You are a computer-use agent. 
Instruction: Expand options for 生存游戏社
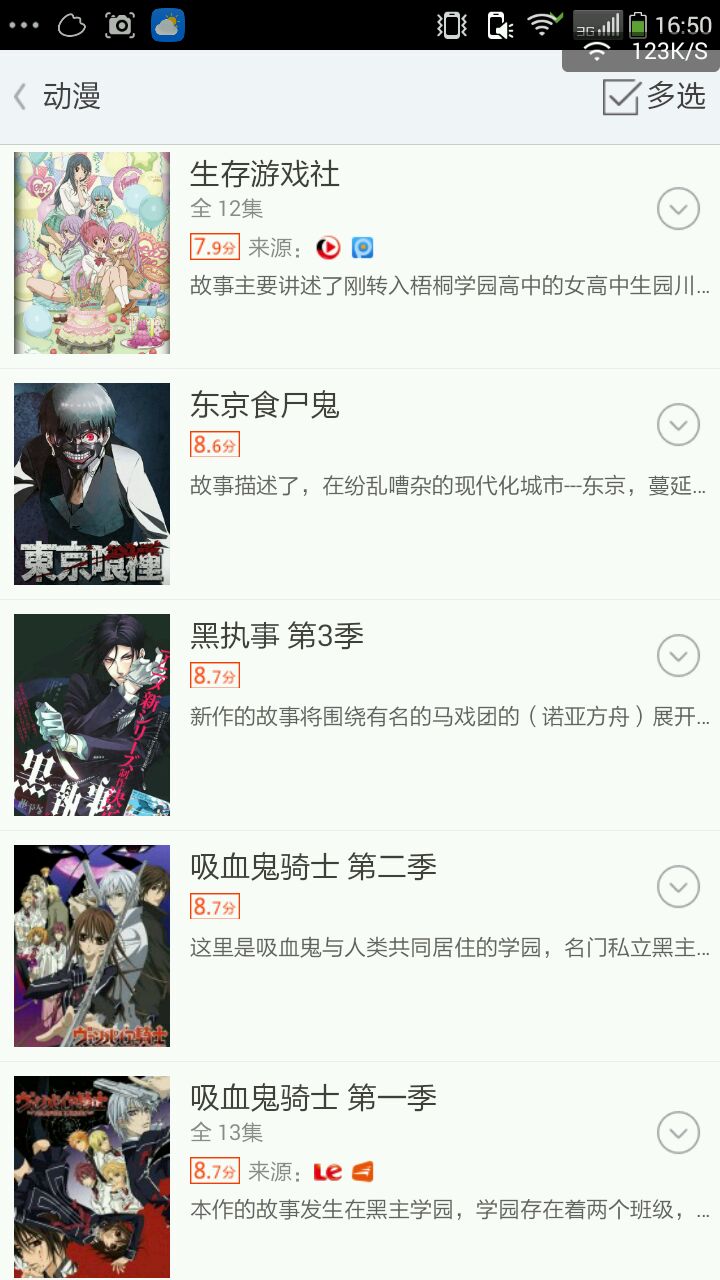pyautogui.click(x=678, y=209)
